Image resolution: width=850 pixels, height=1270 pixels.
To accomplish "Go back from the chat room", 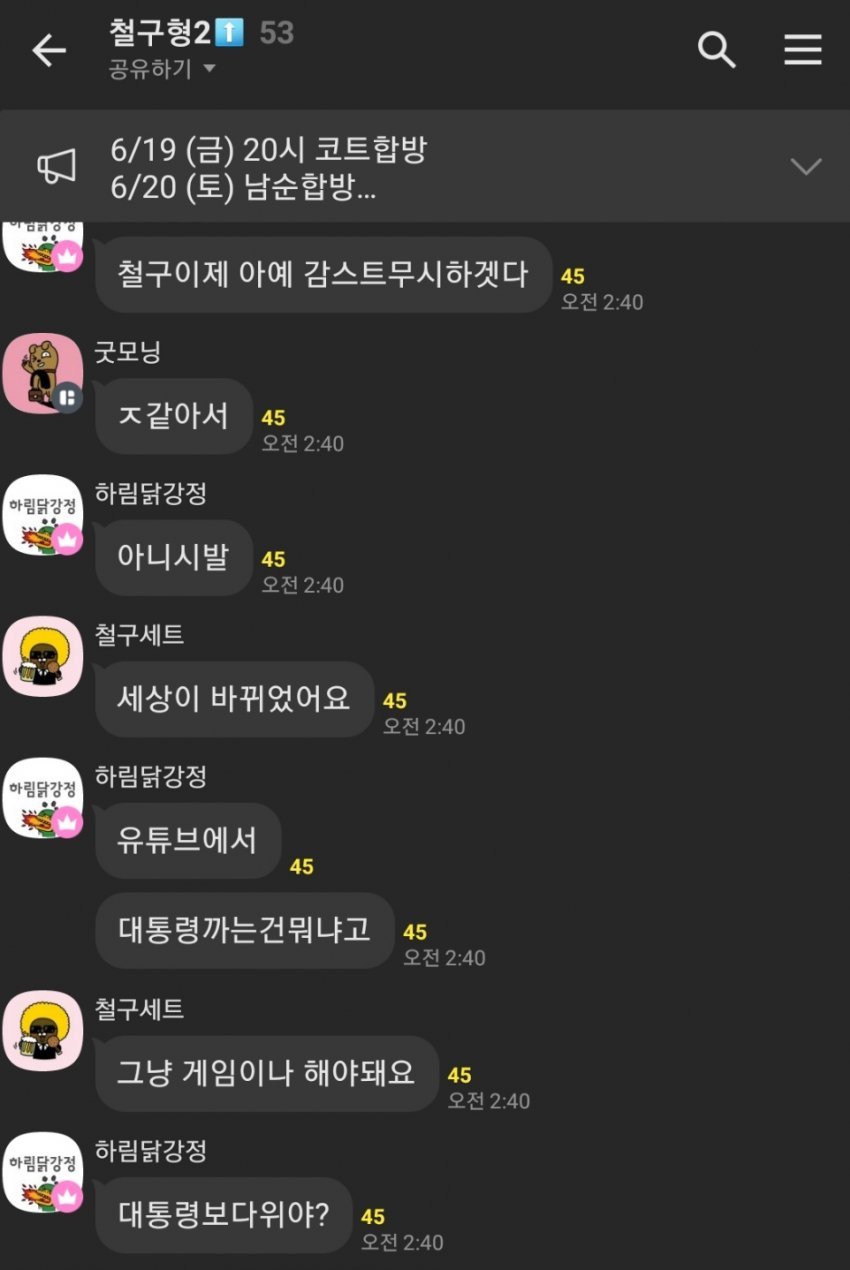I will (48, 50).
